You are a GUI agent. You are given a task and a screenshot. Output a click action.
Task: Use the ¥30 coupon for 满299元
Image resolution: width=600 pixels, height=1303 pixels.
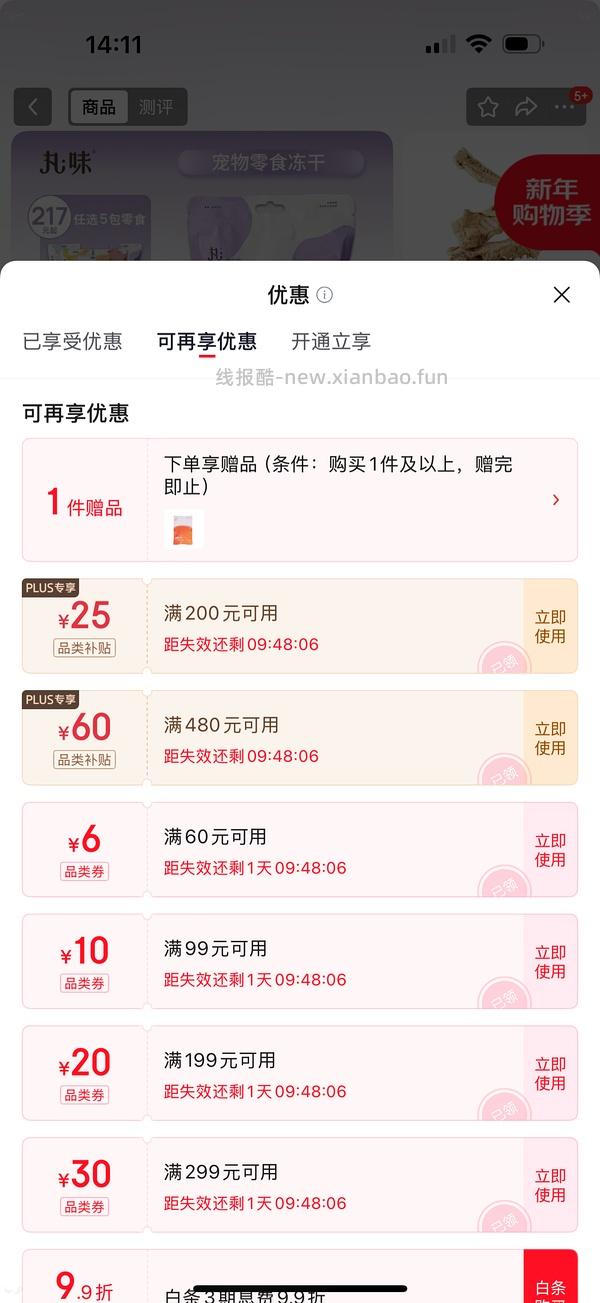click(x=550, y=1185)
